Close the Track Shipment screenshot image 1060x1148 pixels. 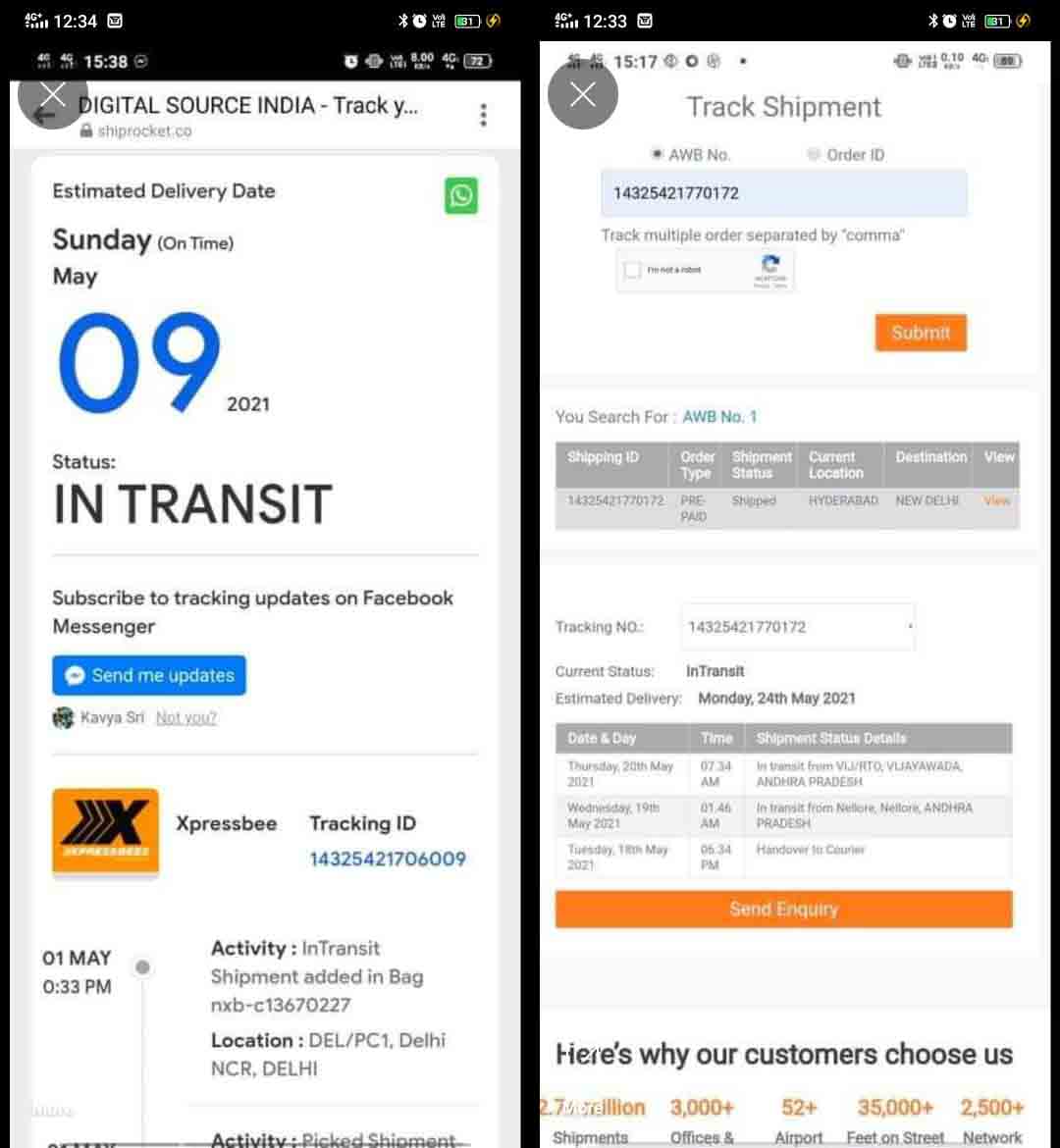point(583,94)
